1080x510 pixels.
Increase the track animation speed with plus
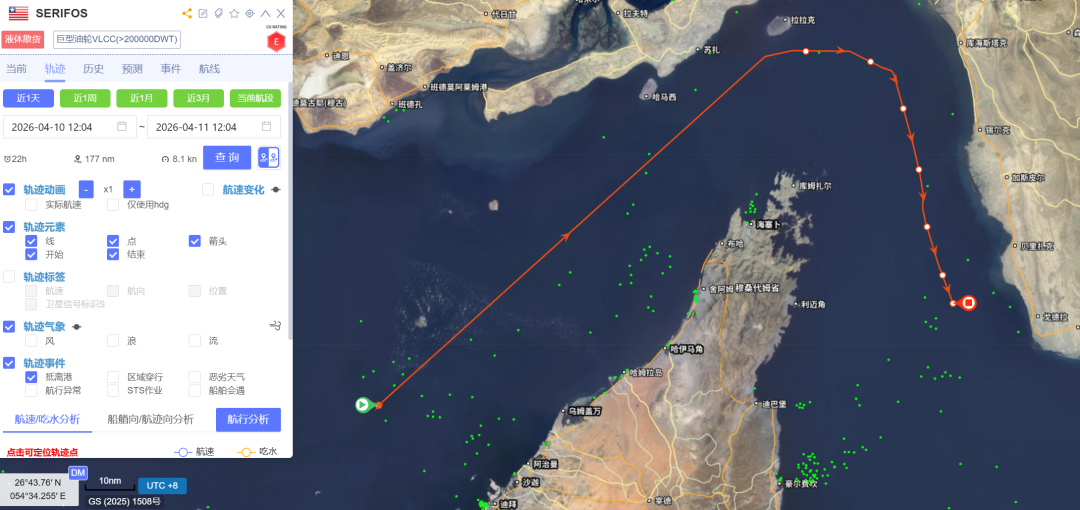point(131,189)
